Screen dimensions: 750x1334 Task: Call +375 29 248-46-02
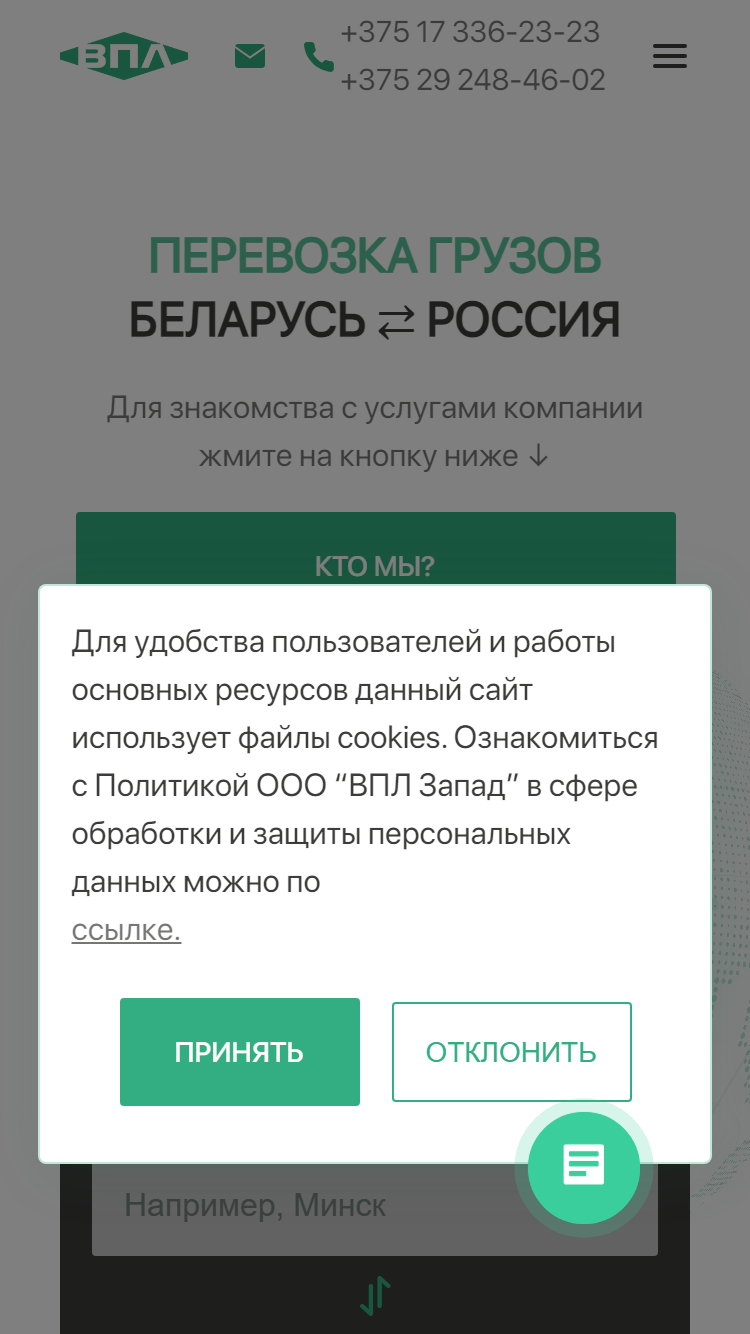(x=473, y=80)
